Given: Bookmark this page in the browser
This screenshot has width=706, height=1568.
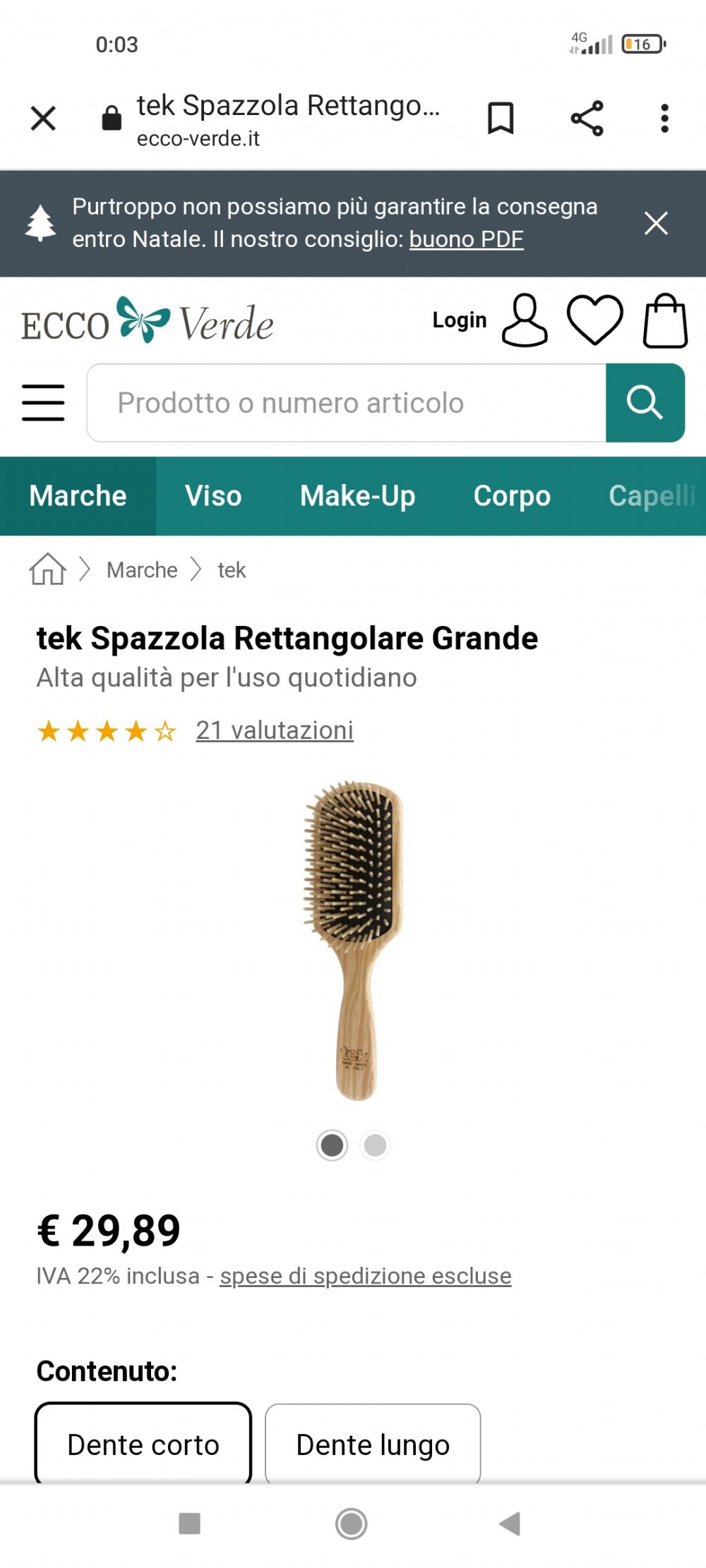Looking at the screenshot, I should tap(501, 118).
